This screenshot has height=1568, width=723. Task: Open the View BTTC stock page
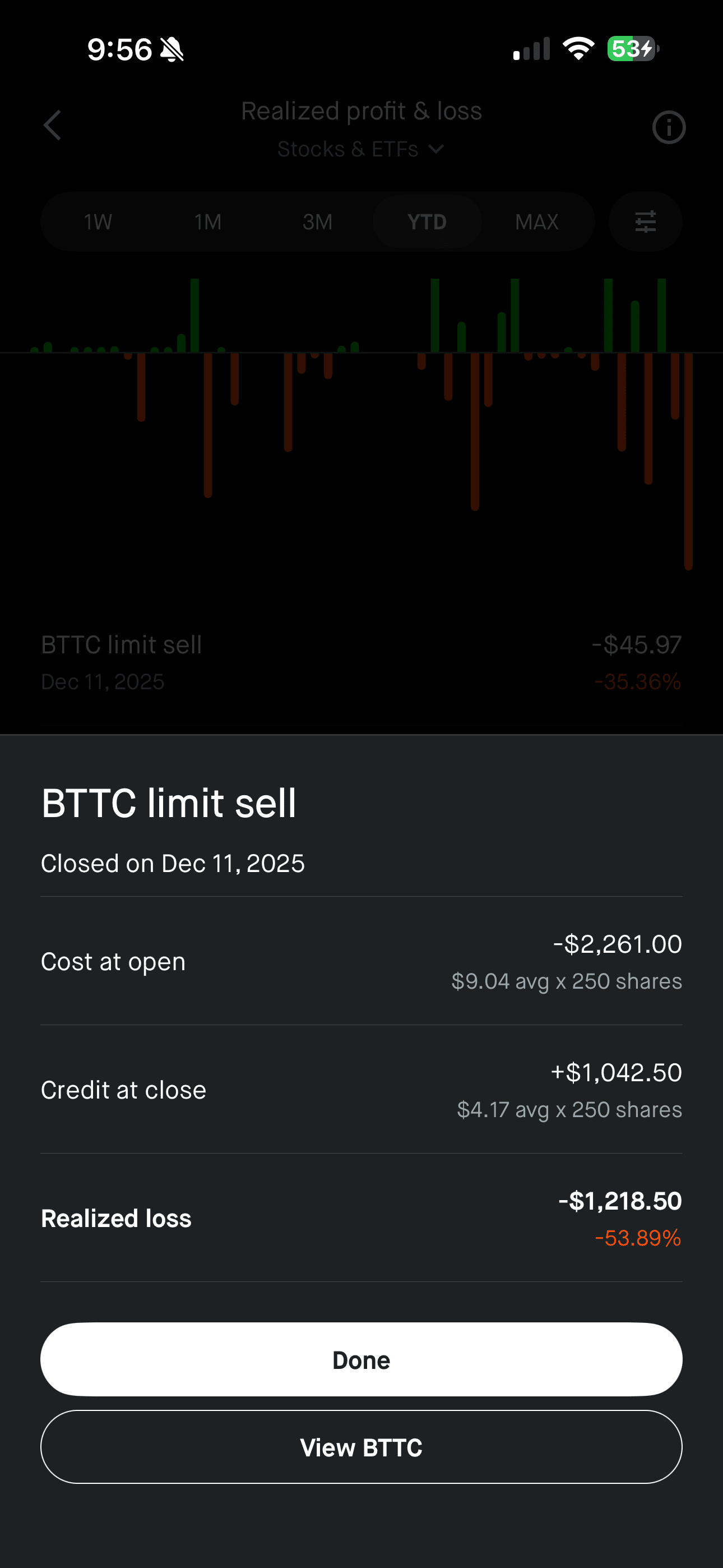[x=361, y=1447]
